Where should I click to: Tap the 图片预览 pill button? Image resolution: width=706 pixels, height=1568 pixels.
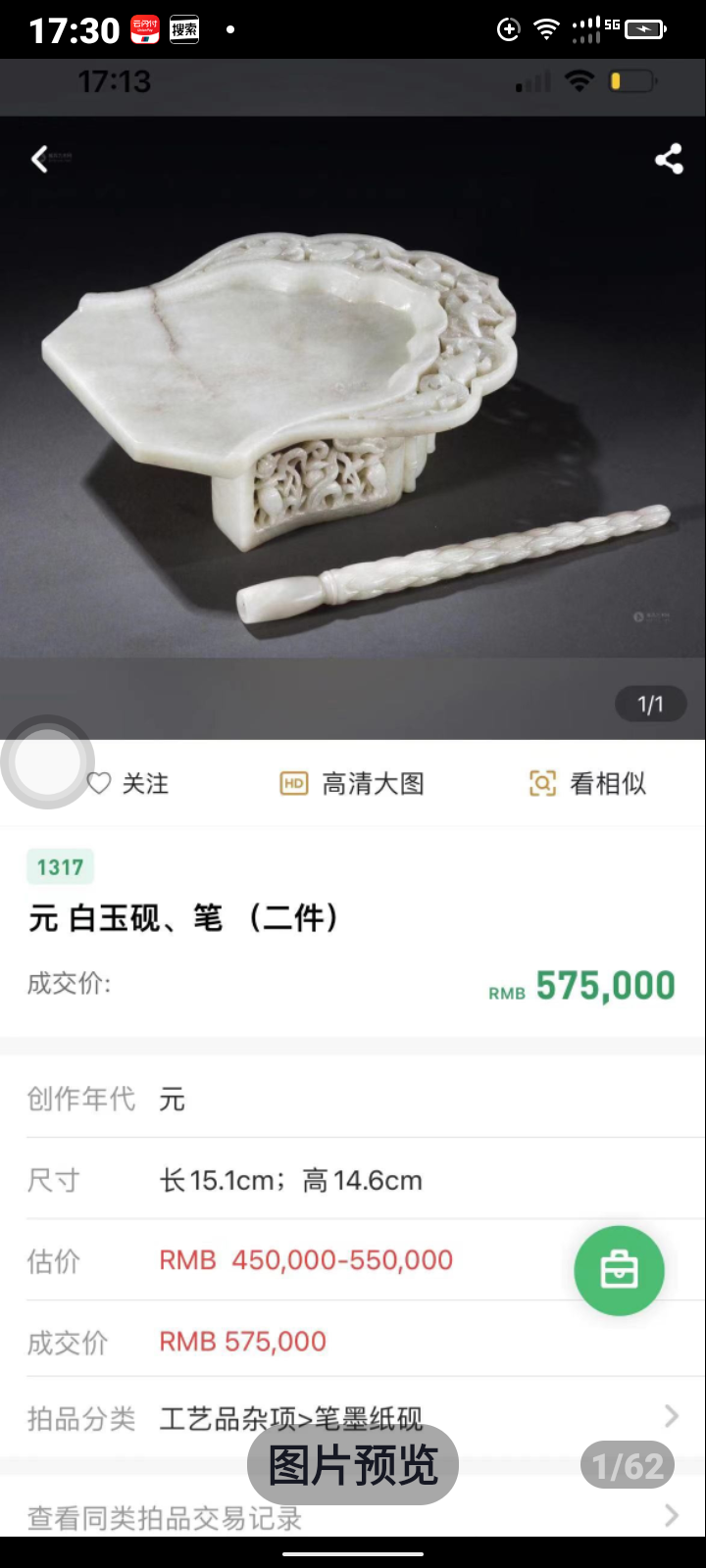pos(353,1465)
